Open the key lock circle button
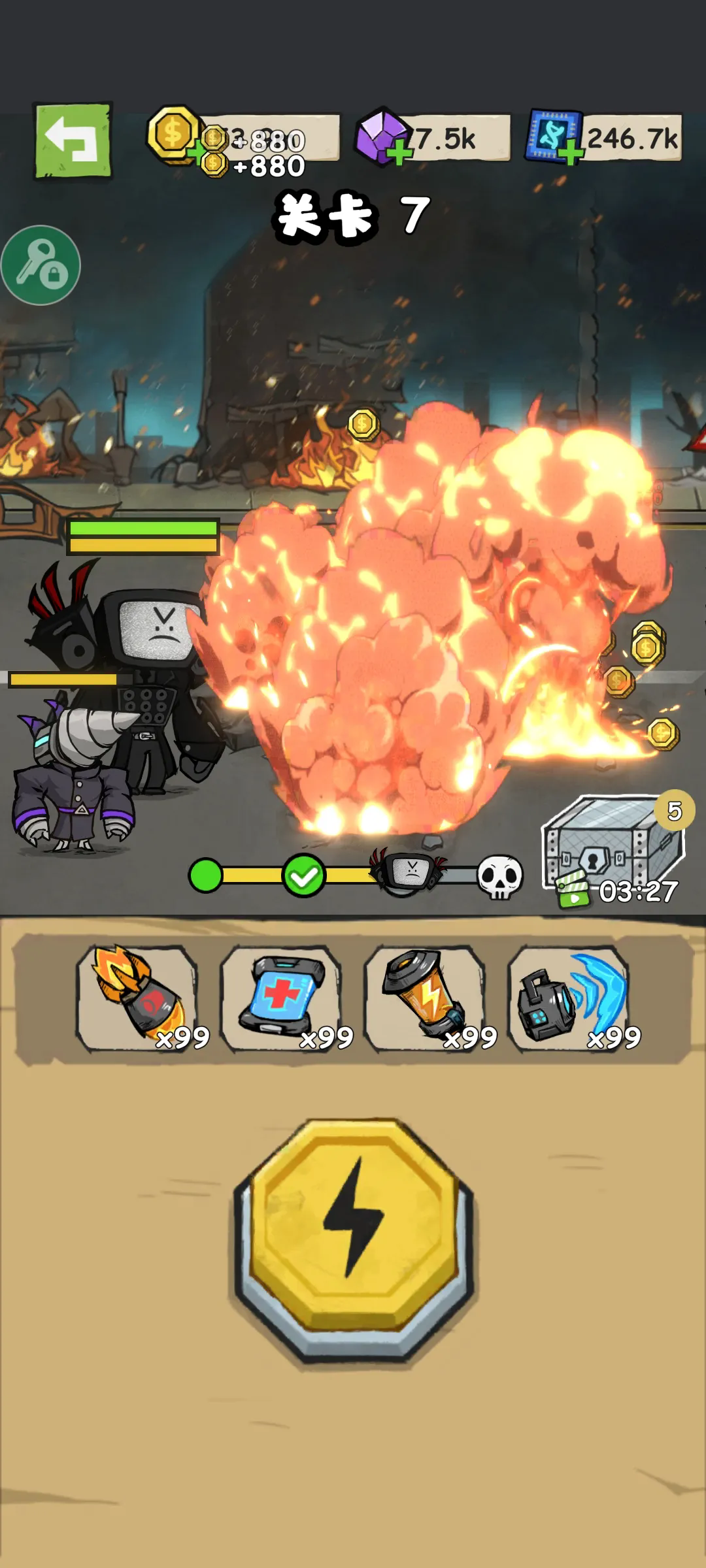Viewport: 706px width, 1568px height. pyautogui.click(x=41, y=265)
